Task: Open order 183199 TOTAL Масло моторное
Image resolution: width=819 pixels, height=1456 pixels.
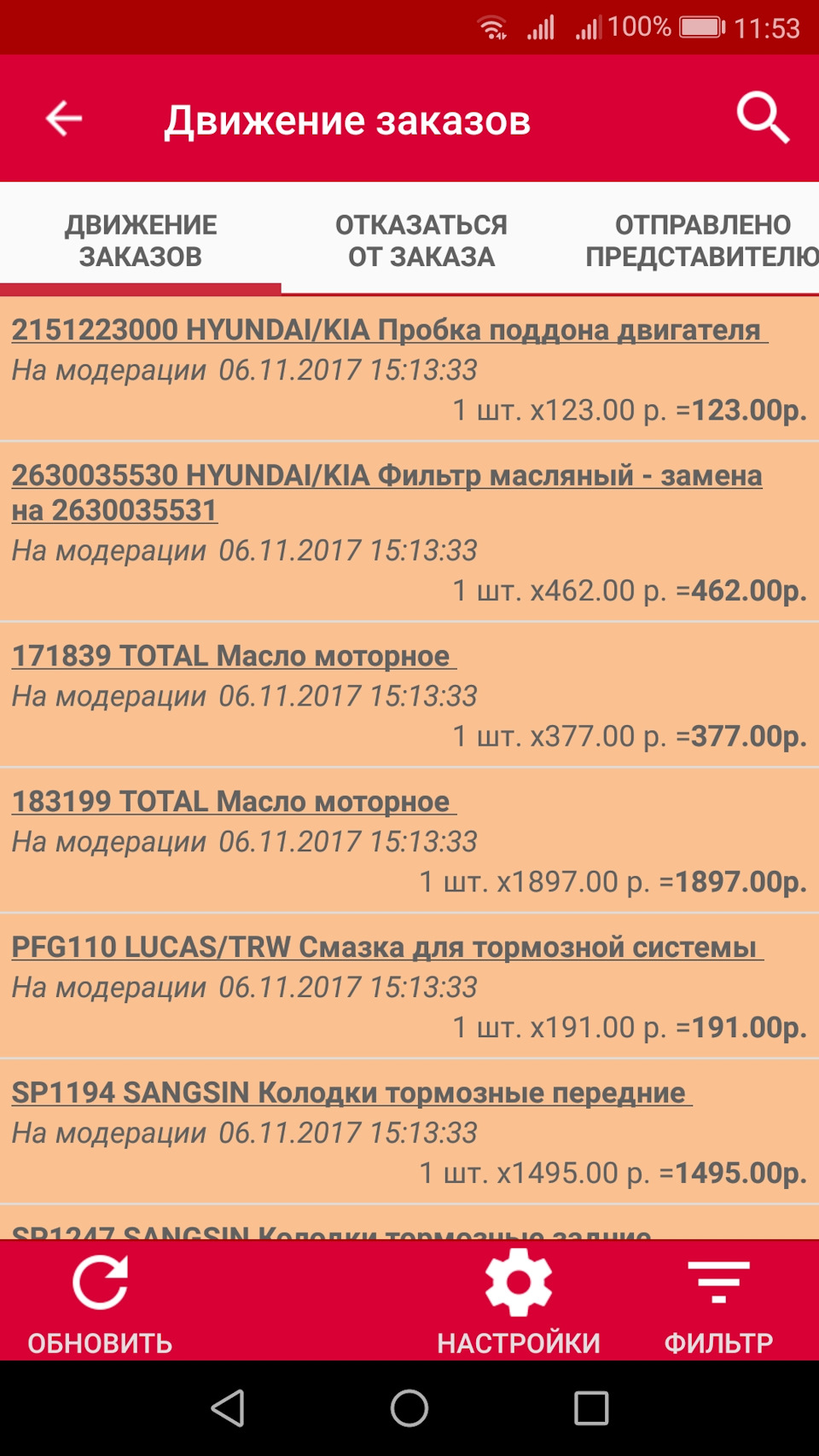Action: coord(409,841)
